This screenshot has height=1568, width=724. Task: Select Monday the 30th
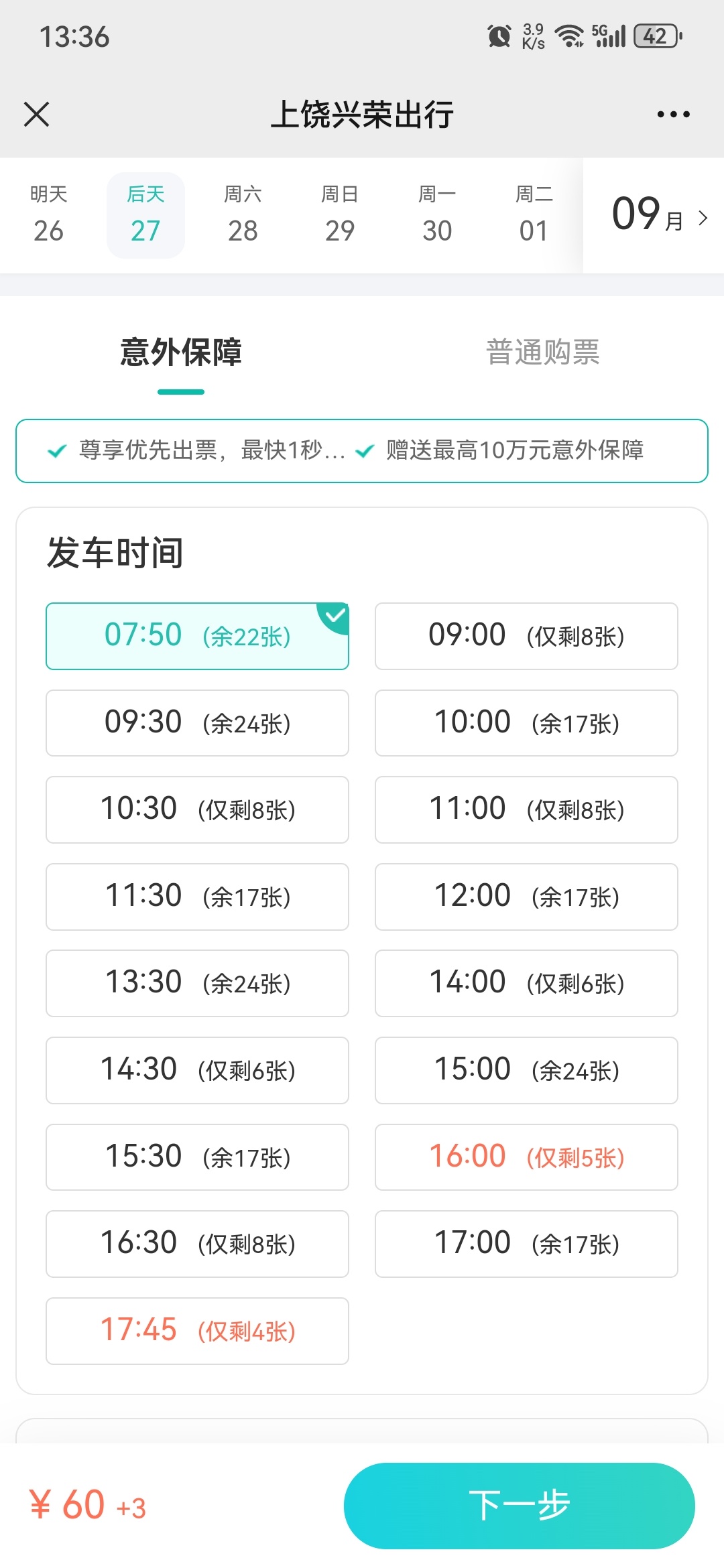437,215
